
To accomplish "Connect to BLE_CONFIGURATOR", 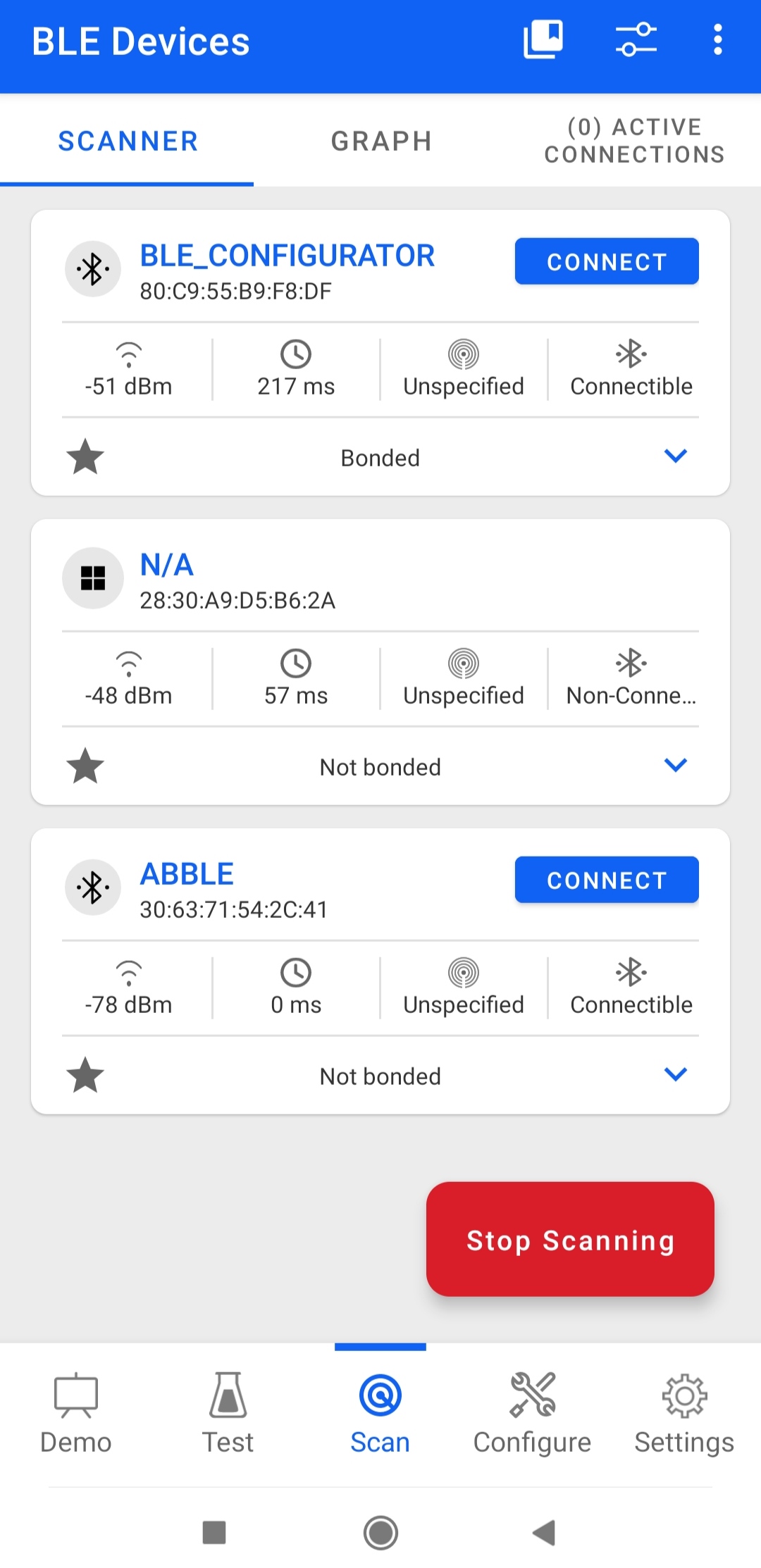I will tap(606, 261).
